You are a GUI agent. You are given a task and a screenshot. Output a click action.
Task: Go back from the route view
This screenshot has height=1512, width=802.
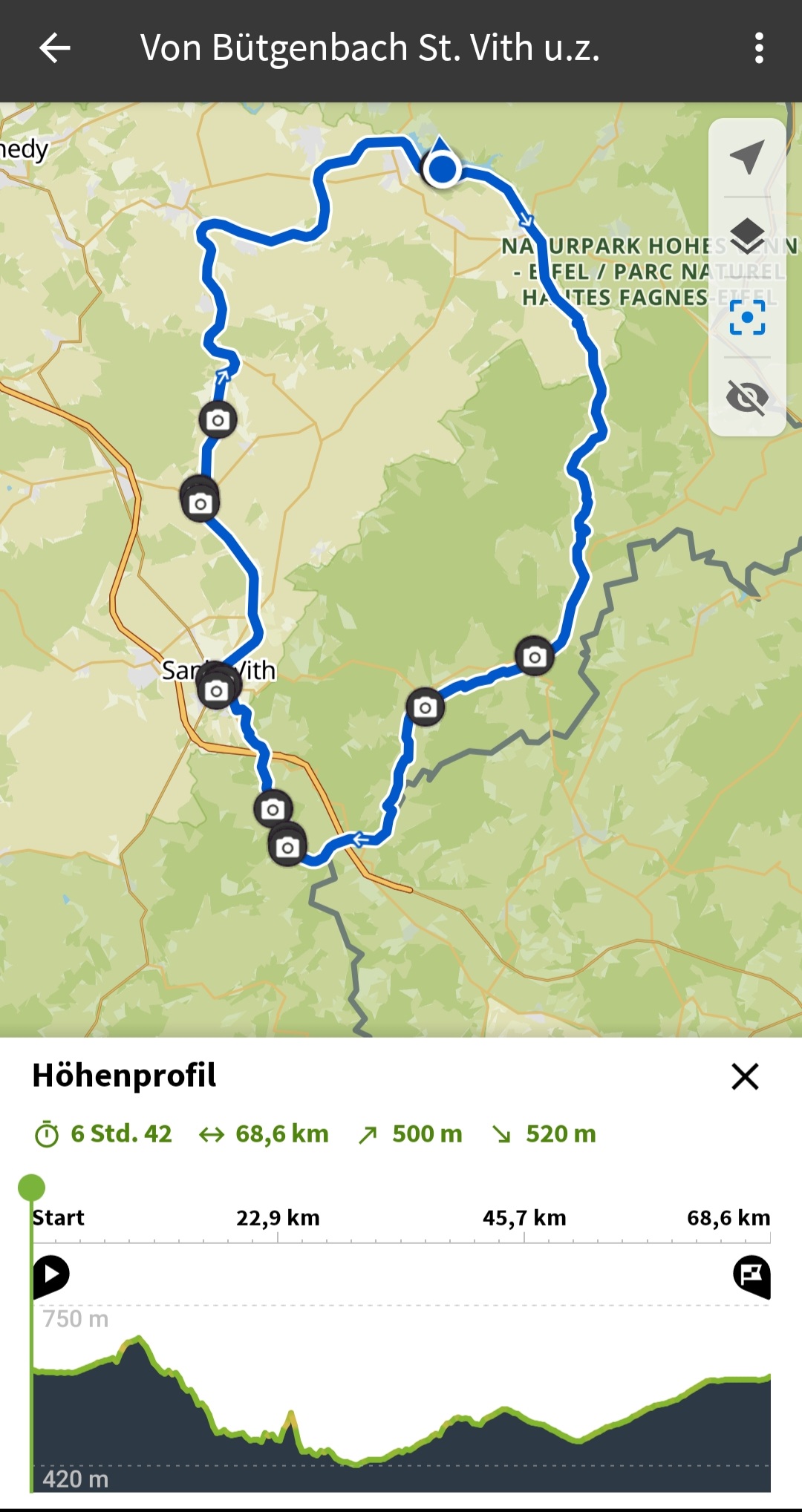click(x=54, y=48)
